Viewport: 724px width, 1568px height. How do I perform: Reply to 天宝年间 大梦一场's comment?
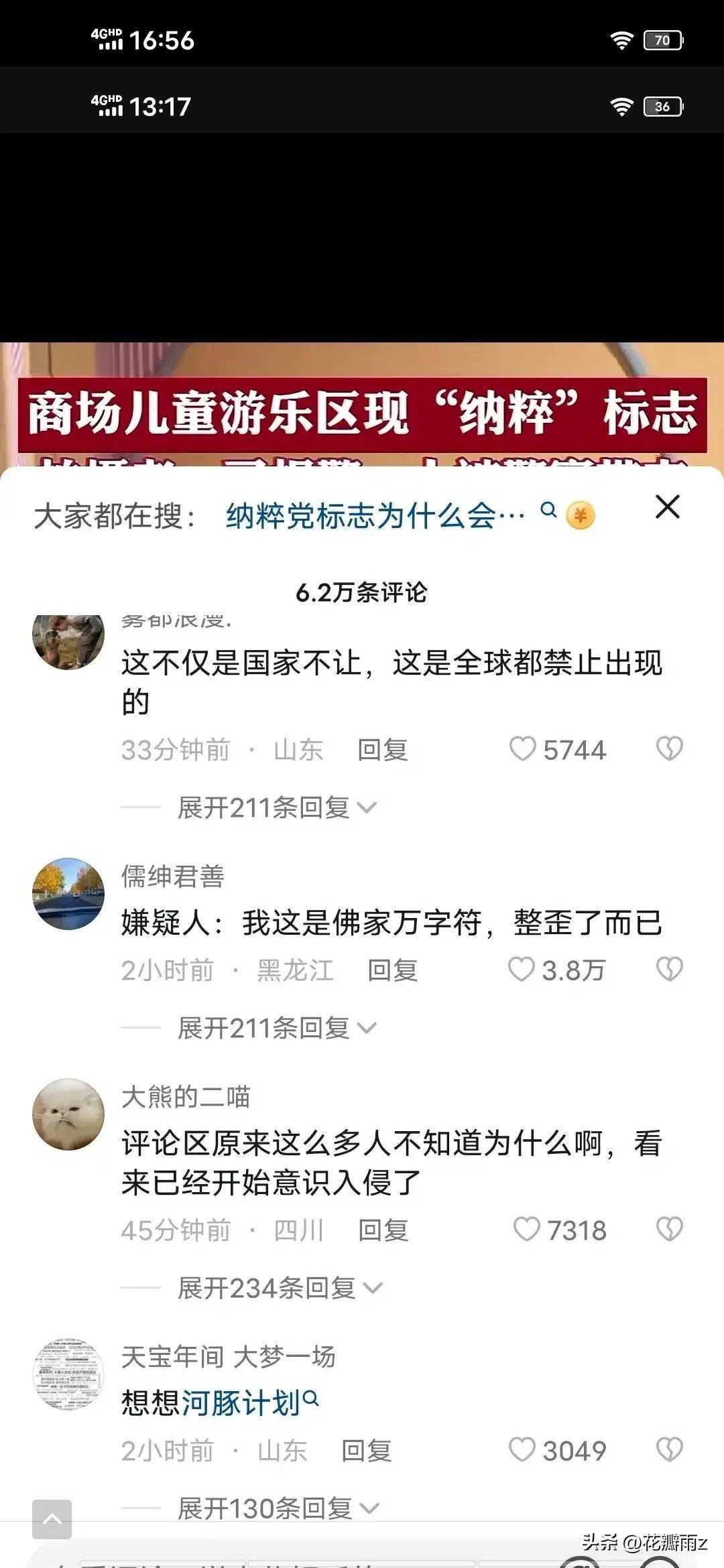point(367,1451)
